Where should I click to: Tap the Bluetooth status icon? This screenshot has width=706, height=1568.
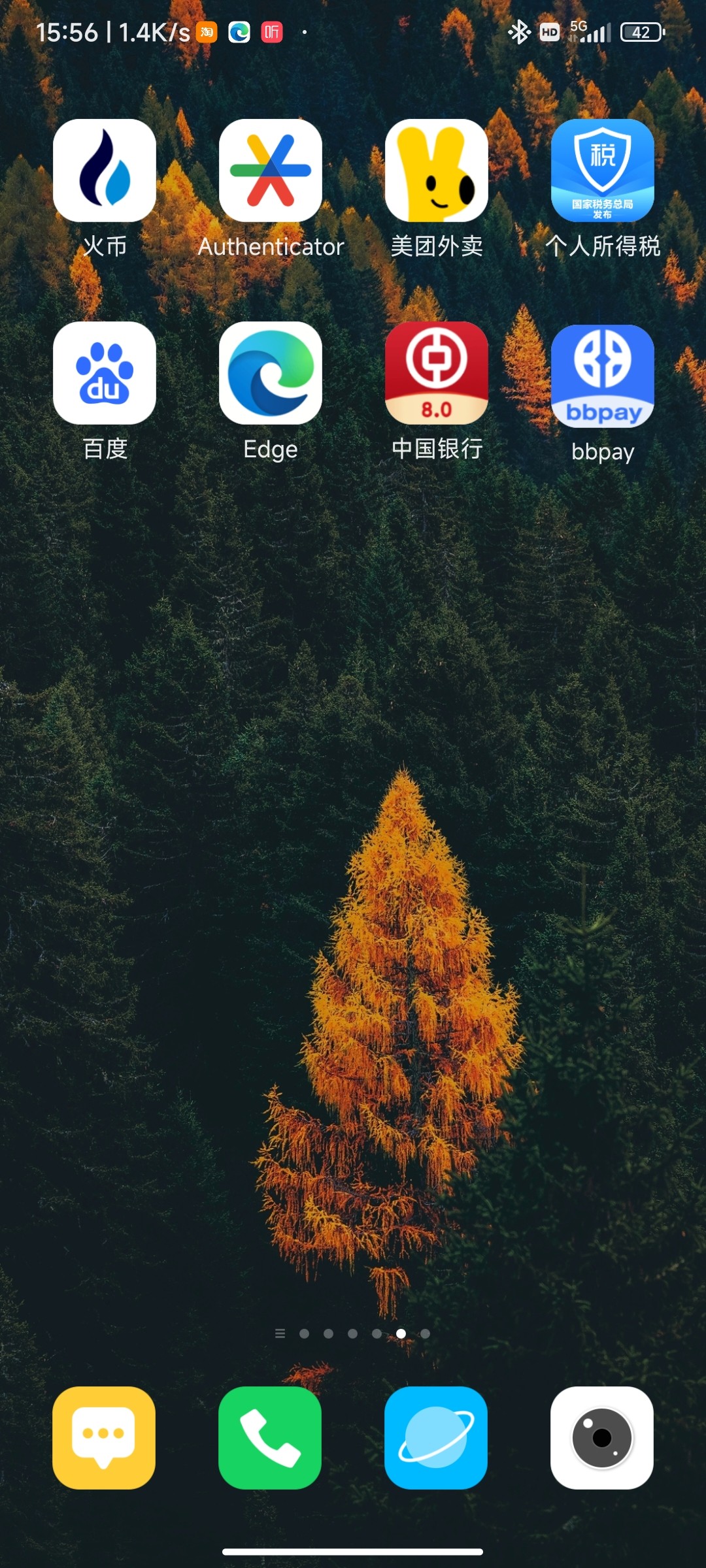(x=520, y=31)
